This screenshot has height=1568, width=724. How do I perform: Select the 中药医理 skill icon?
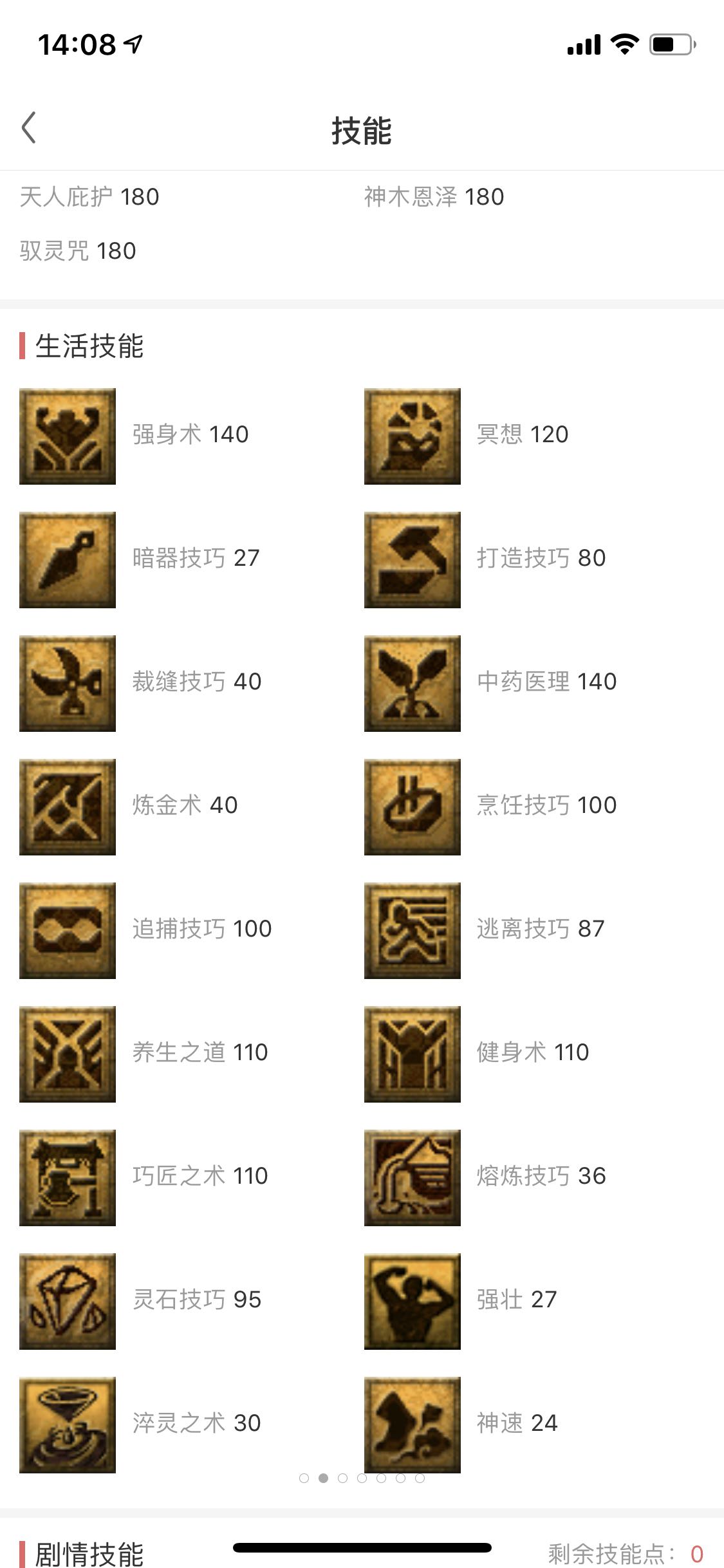pyautogui.click(x=413, y=684)
